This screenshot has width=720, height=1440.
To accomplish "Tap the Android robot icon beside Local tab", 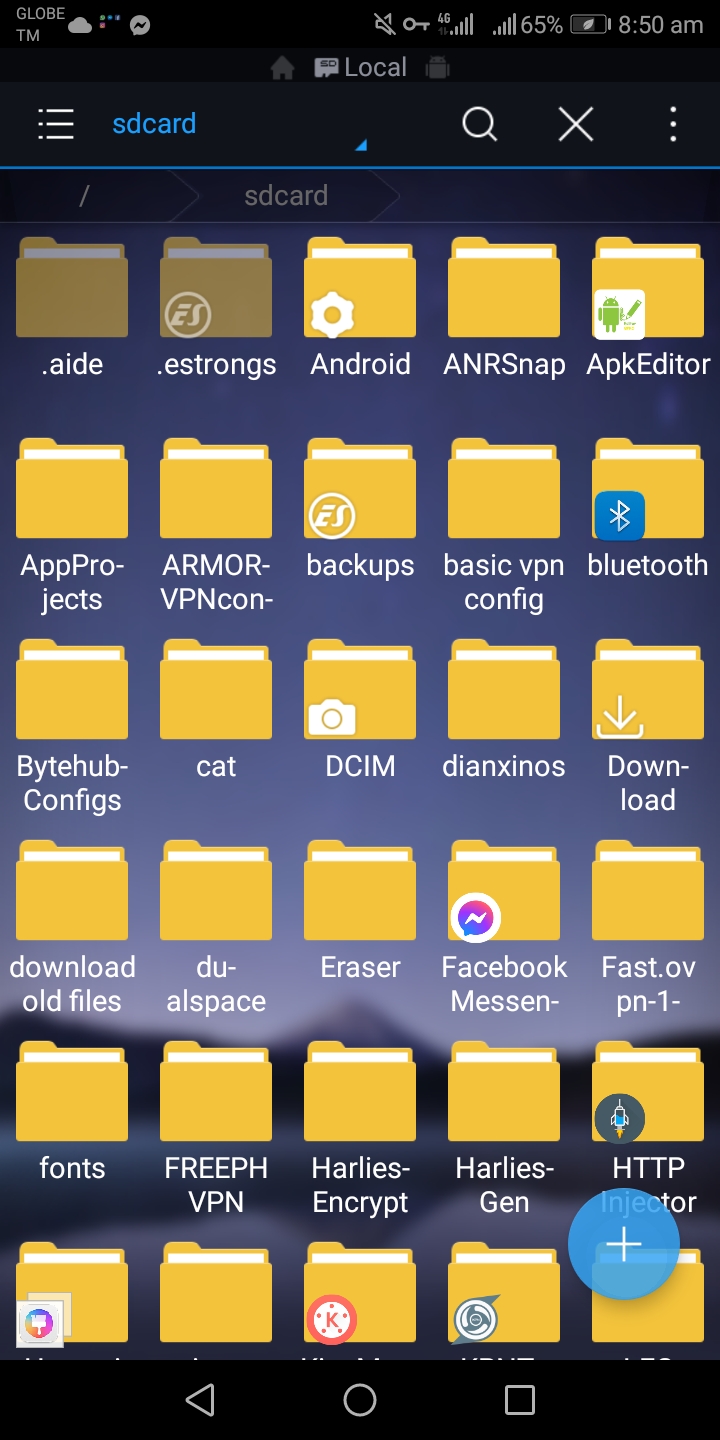I will 437,66.
